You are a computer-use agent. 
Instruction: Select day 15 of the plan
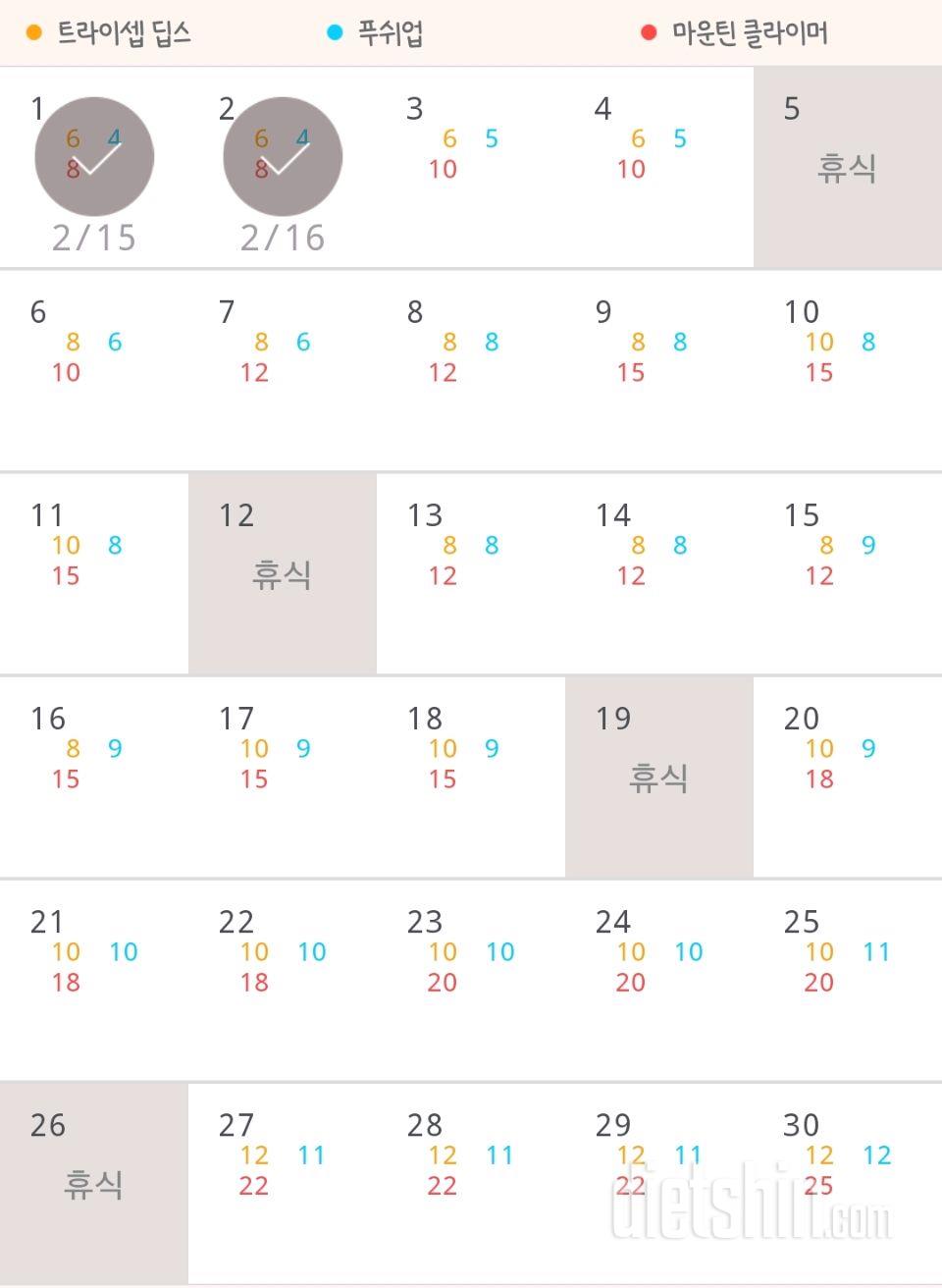click(848, 573)
